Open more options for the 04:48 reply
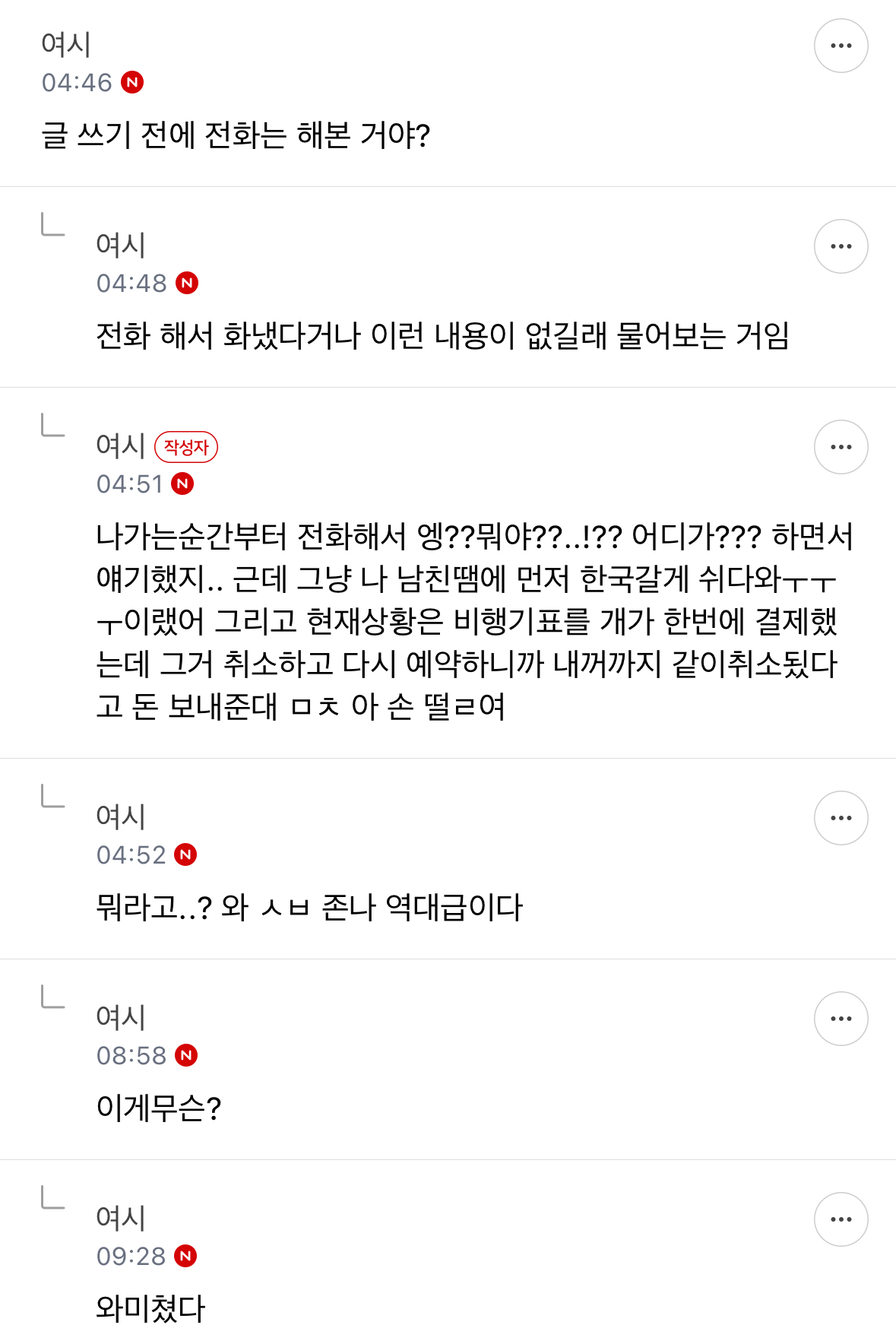896x1341 pixels. [841, 246]
